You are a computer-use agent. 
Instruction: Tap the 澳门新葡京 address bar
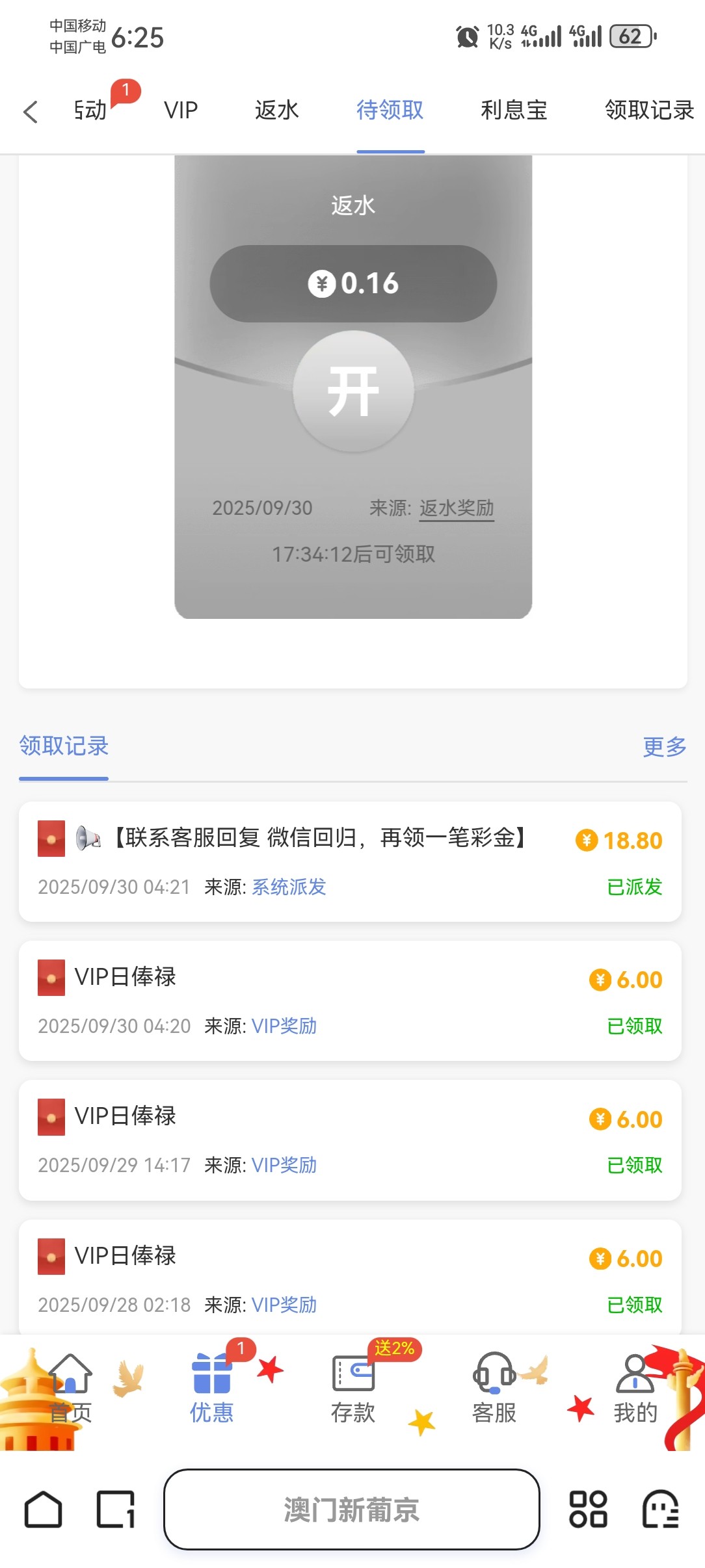tap(351, 1509)
